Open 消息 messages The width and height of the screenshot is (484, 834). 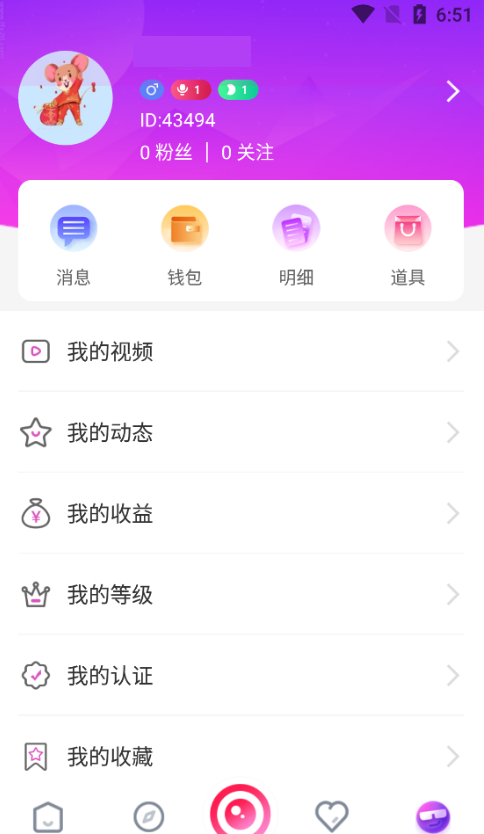[x=73, y=245]
